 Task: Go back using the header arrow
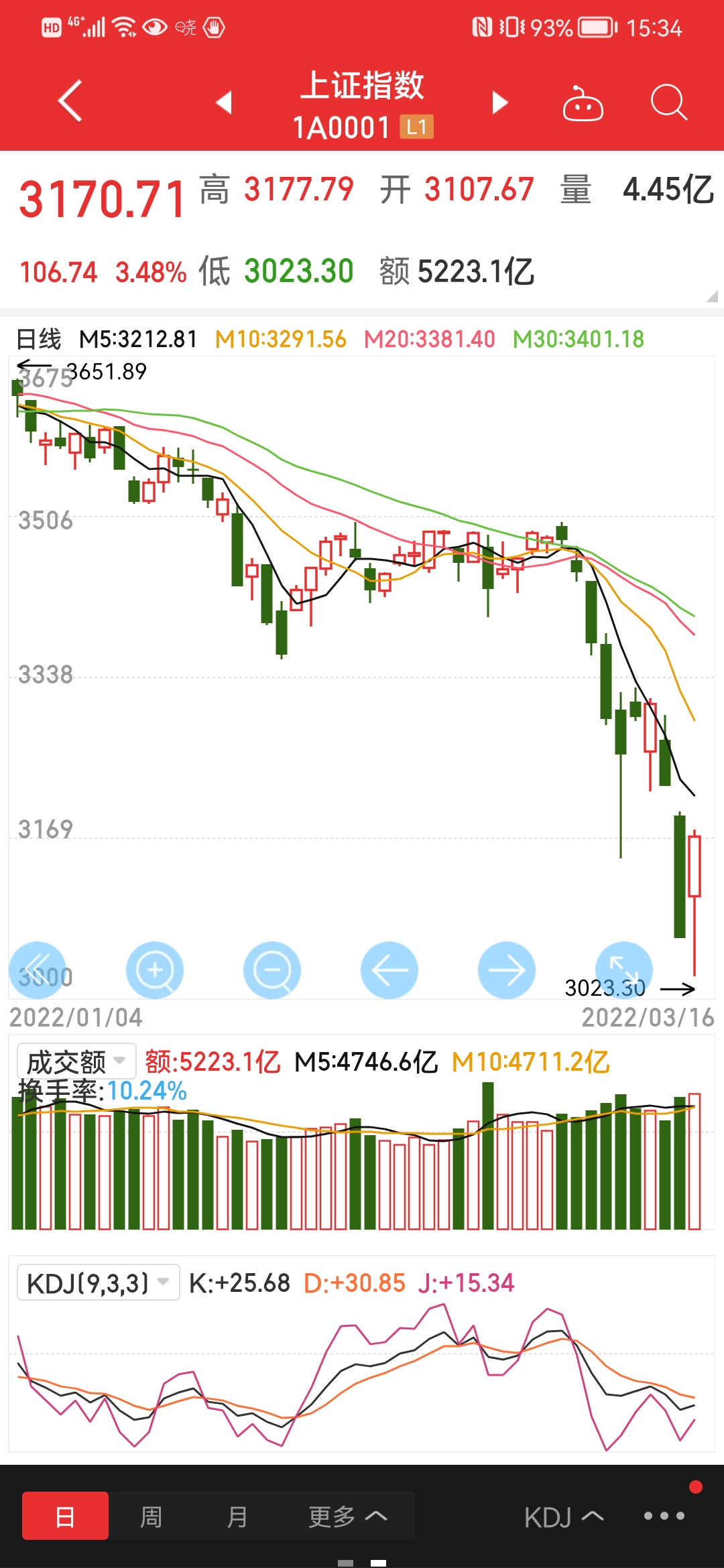click(70, 101)
